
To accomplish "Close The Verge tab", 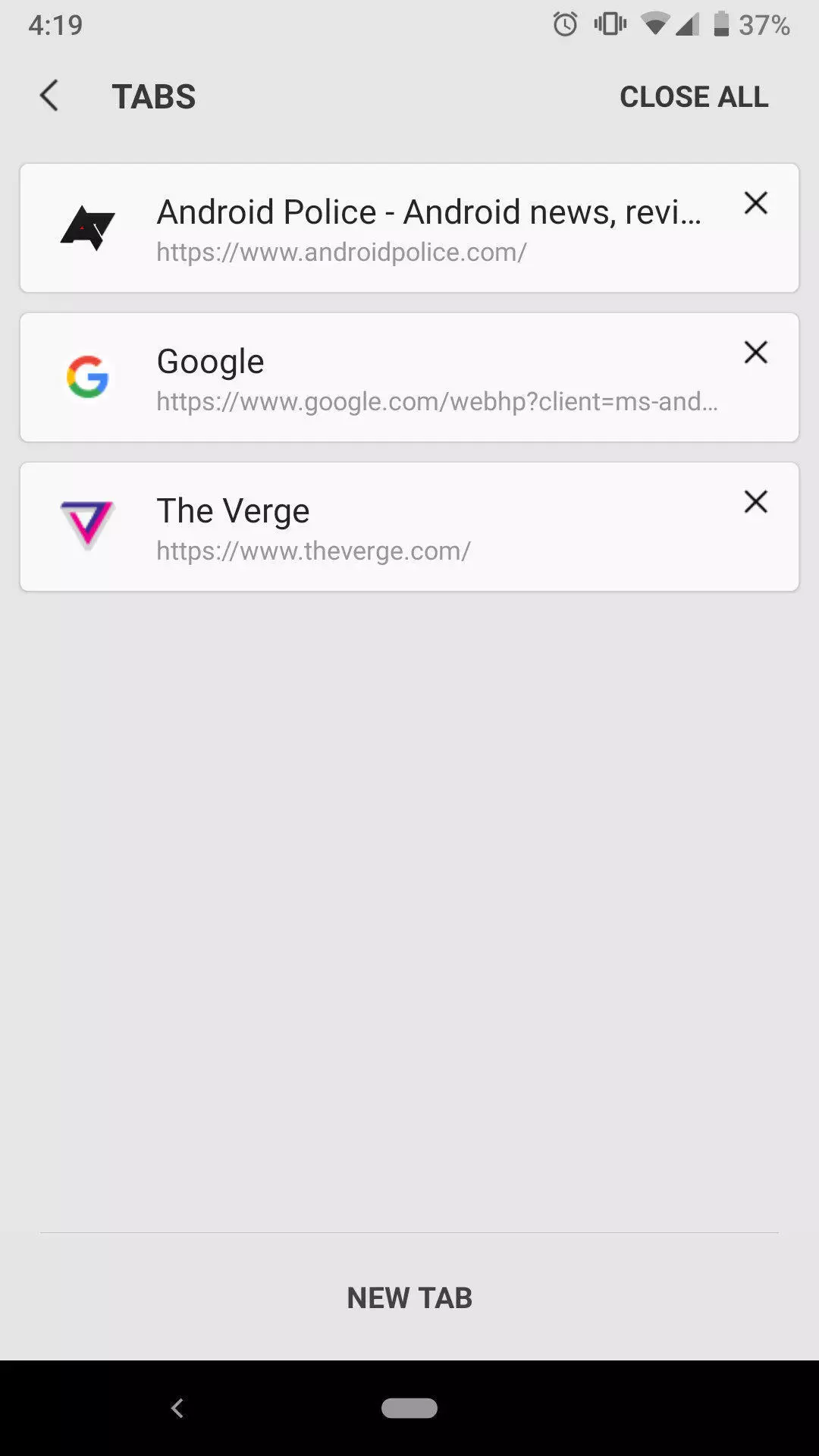I will pos(755,501).
